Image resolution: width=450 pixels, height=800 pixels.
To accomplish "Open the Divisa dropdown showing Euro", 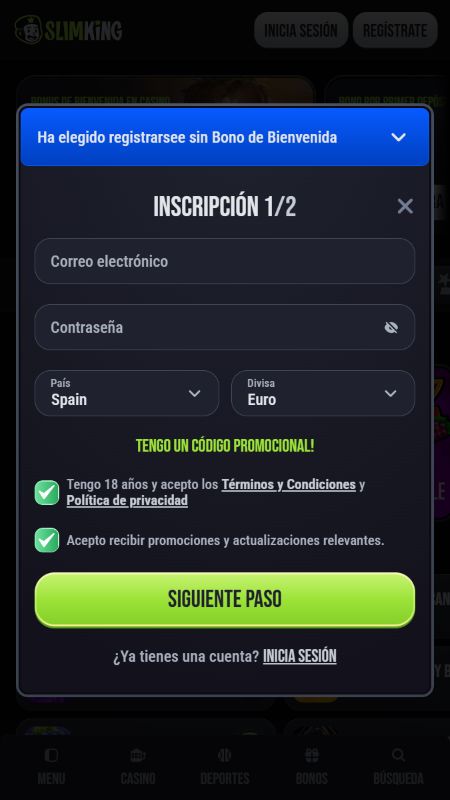I will (323, 393).
